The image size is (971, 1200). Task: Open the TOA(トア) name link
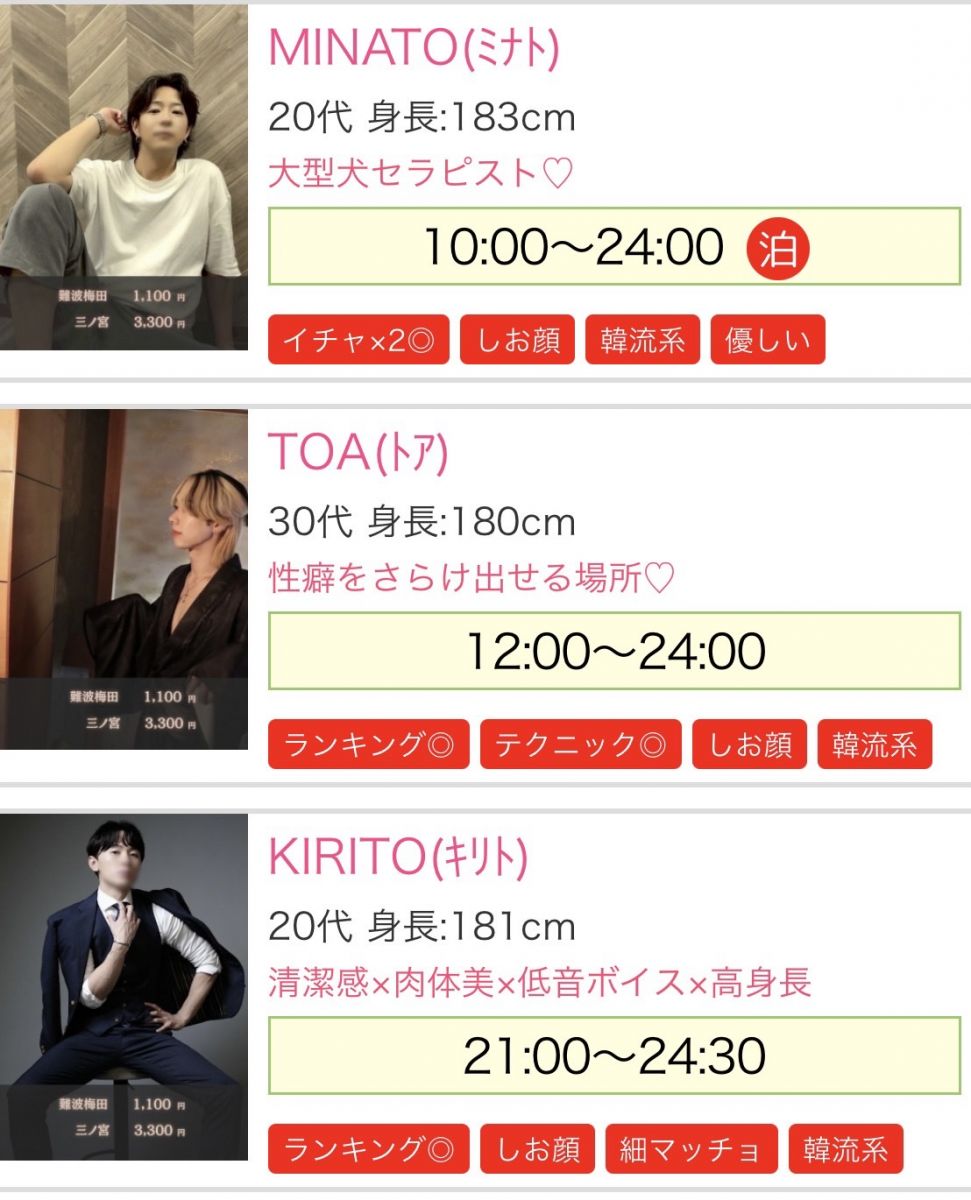(x=358, y=453)
